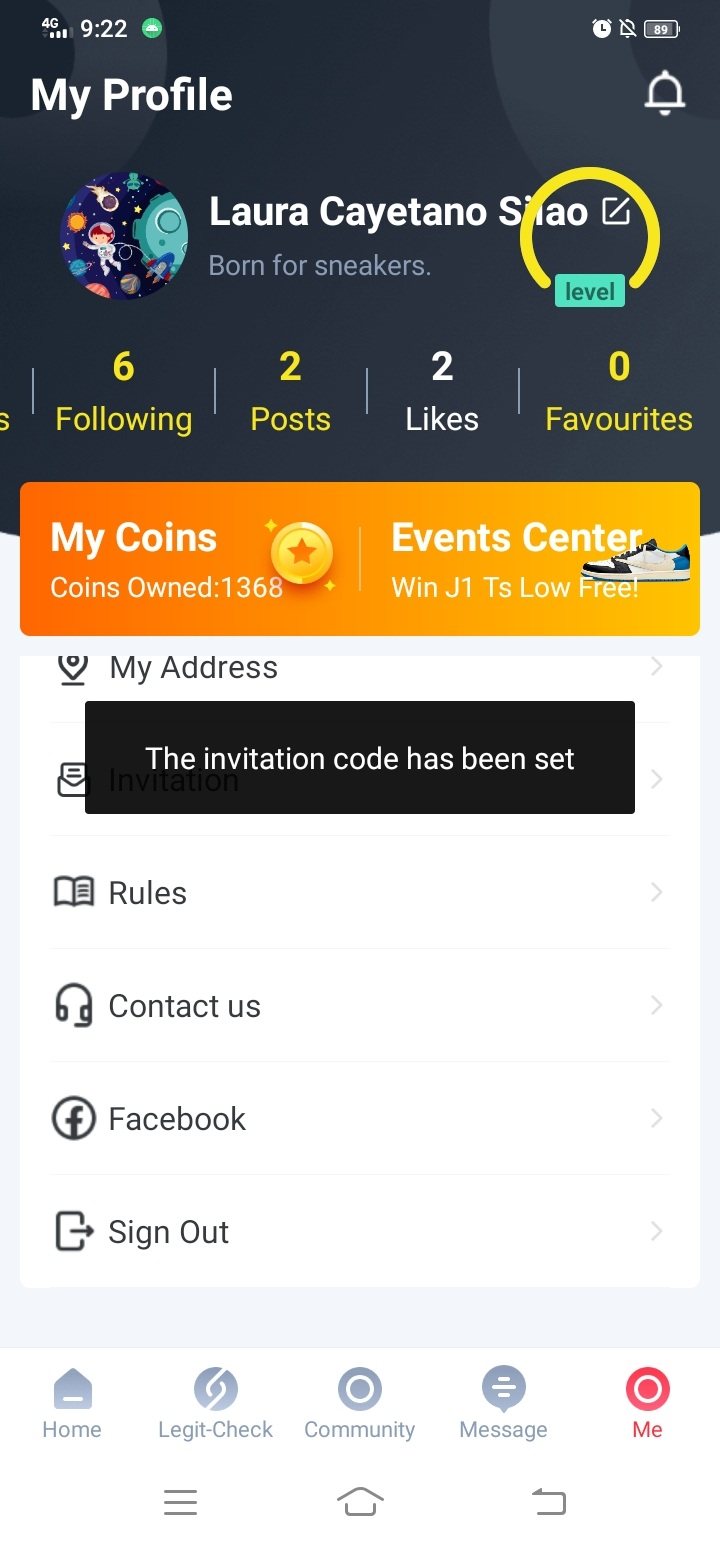Open the notifications bell
Image resolution: width=720 pixels, height=1544 pixels.
[664, 94]
